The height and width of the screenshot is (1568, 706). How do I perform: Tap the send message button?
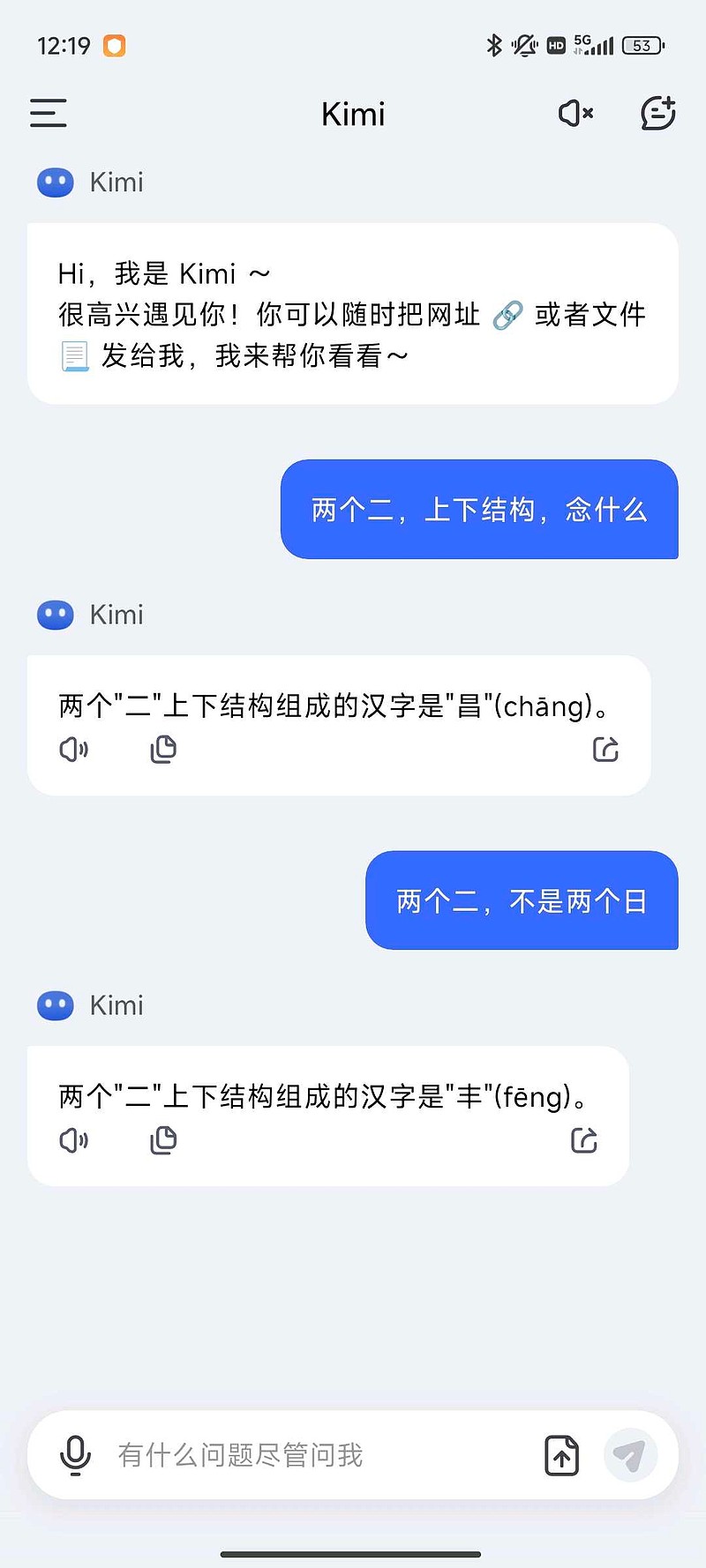[x=630, y=1455]
